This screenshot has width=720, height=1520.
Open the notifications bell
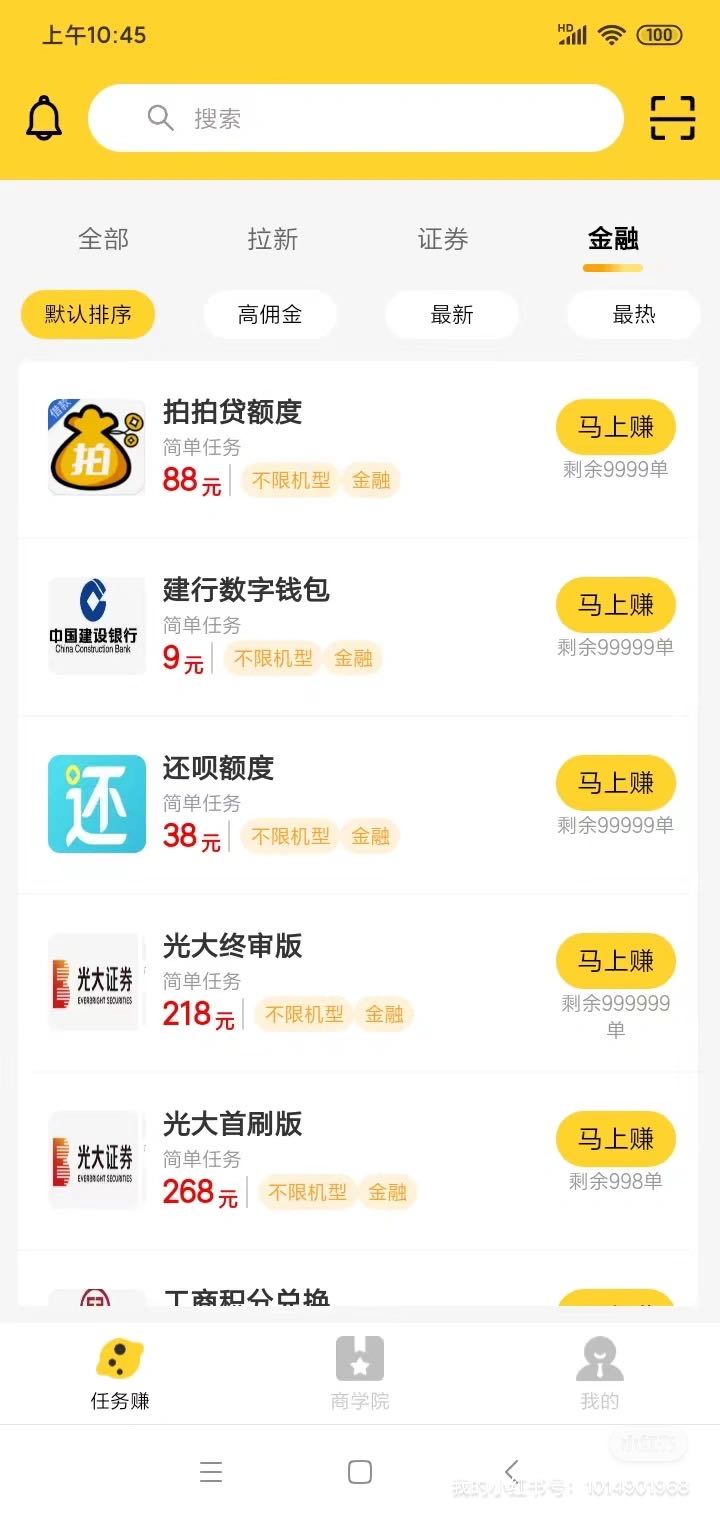pos(44,118)
